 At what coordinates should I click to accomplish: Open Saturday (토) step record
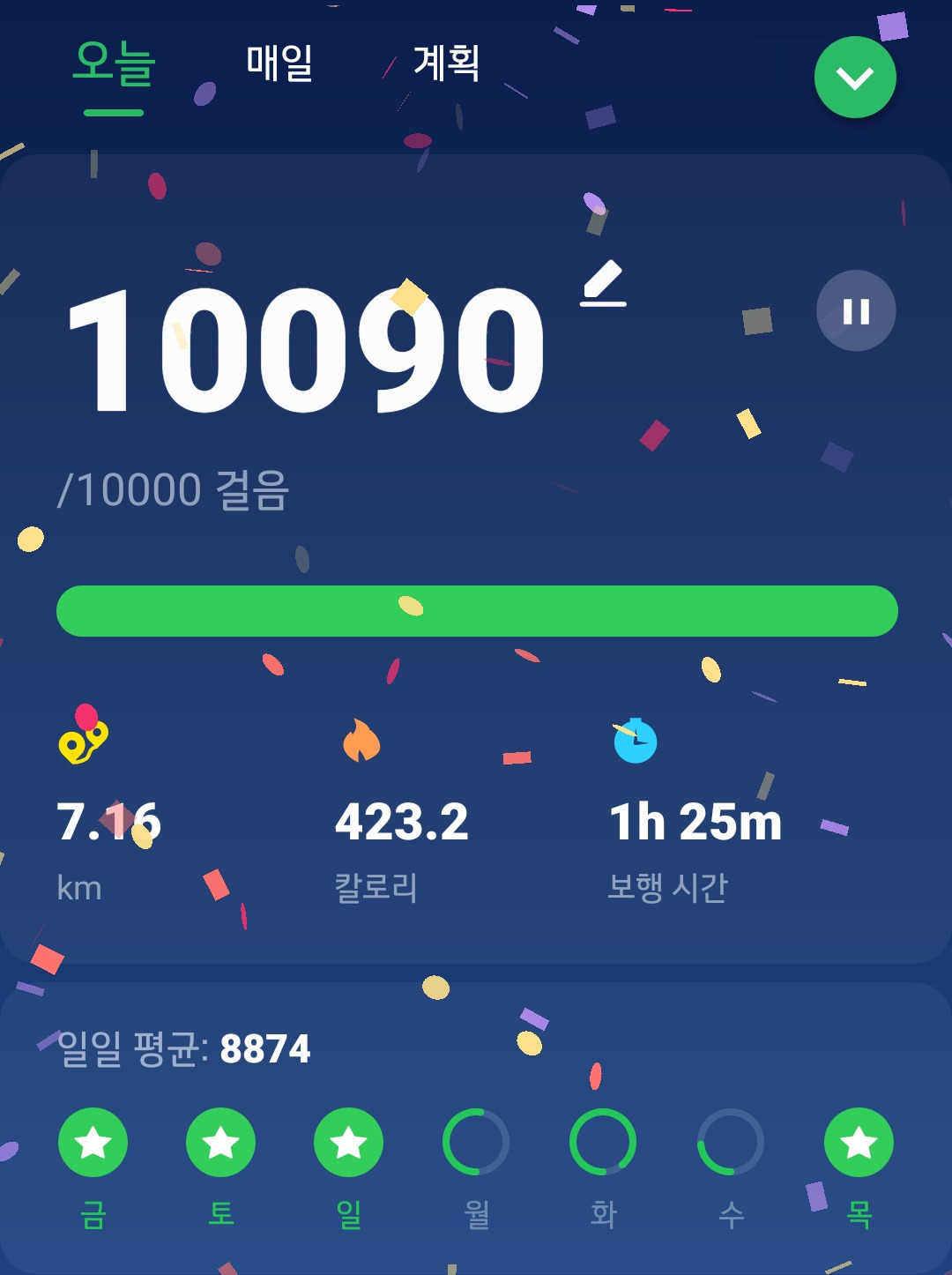pos(221,1143)
